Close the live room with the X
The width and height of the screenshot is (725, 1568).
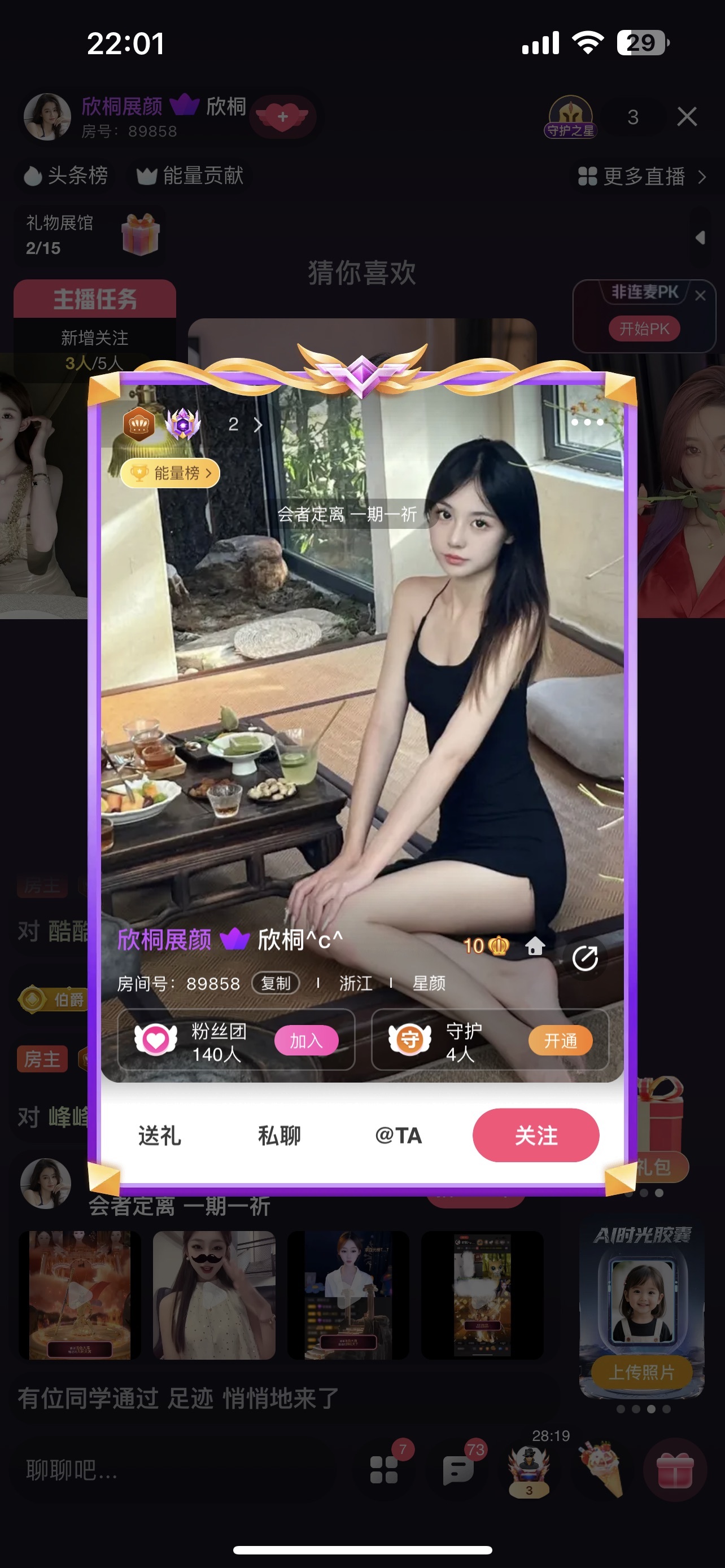tap(687, 116)
